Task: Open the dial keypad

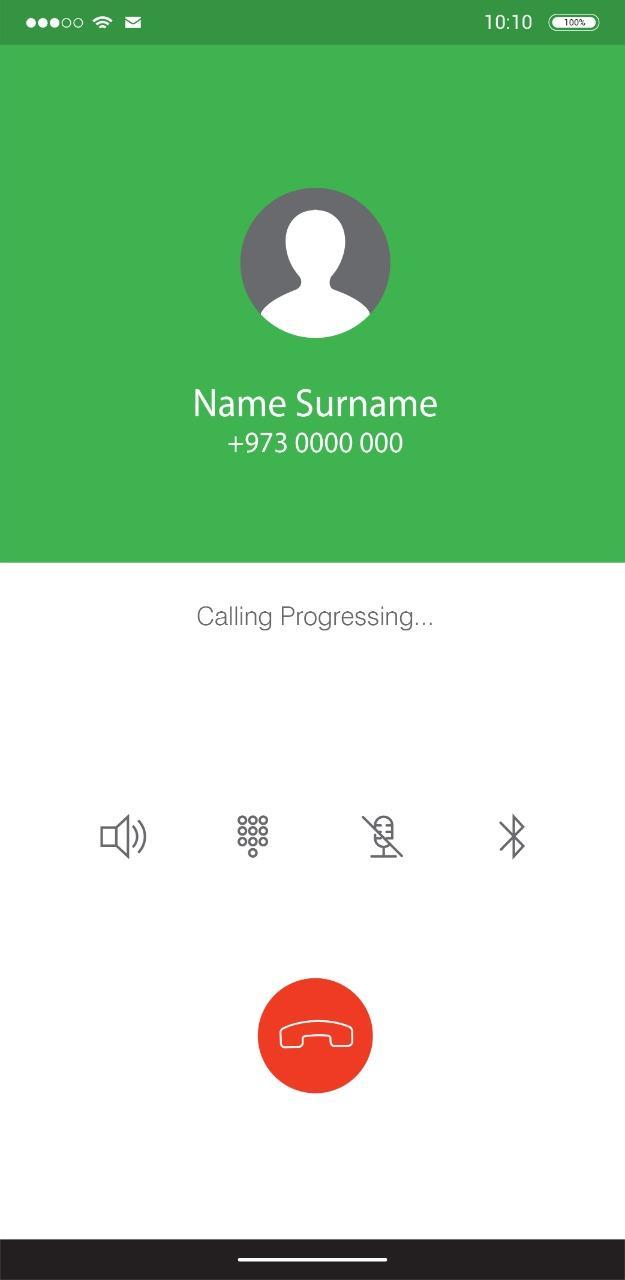Action: point(253,836)
